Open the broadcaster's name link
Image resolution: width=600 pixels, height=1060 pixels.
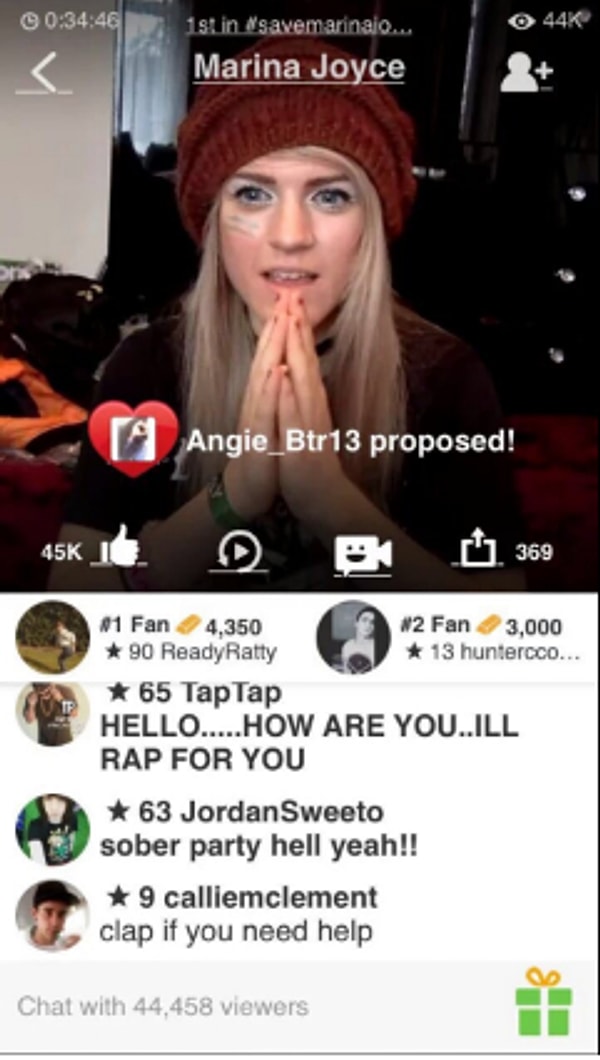299,67
